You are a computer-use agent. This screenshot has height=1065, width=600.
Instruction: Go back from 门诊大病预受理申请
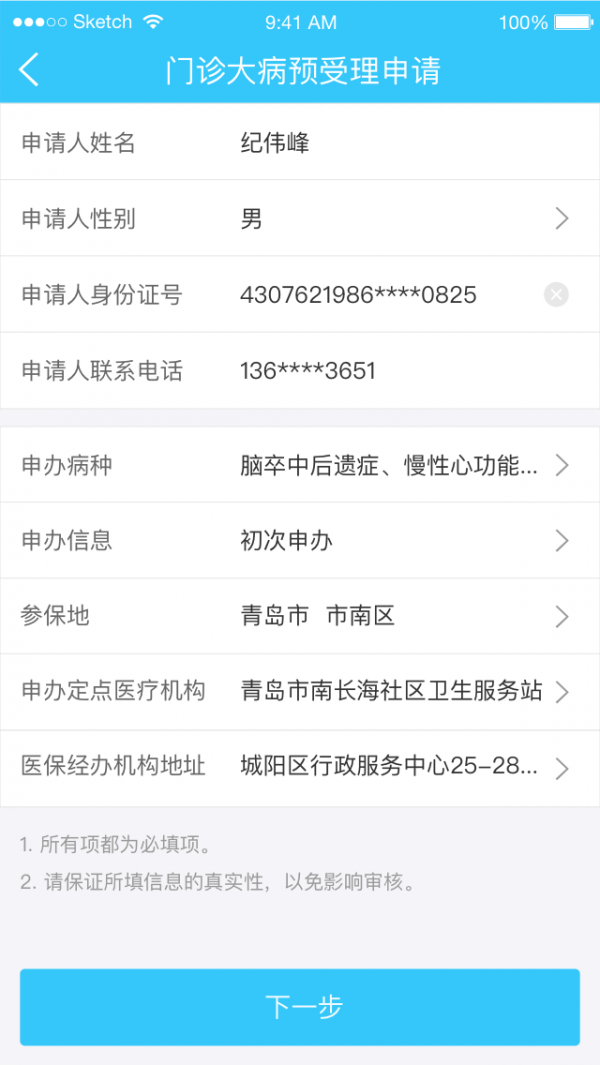pyautogui.click(x=29, y=70)
